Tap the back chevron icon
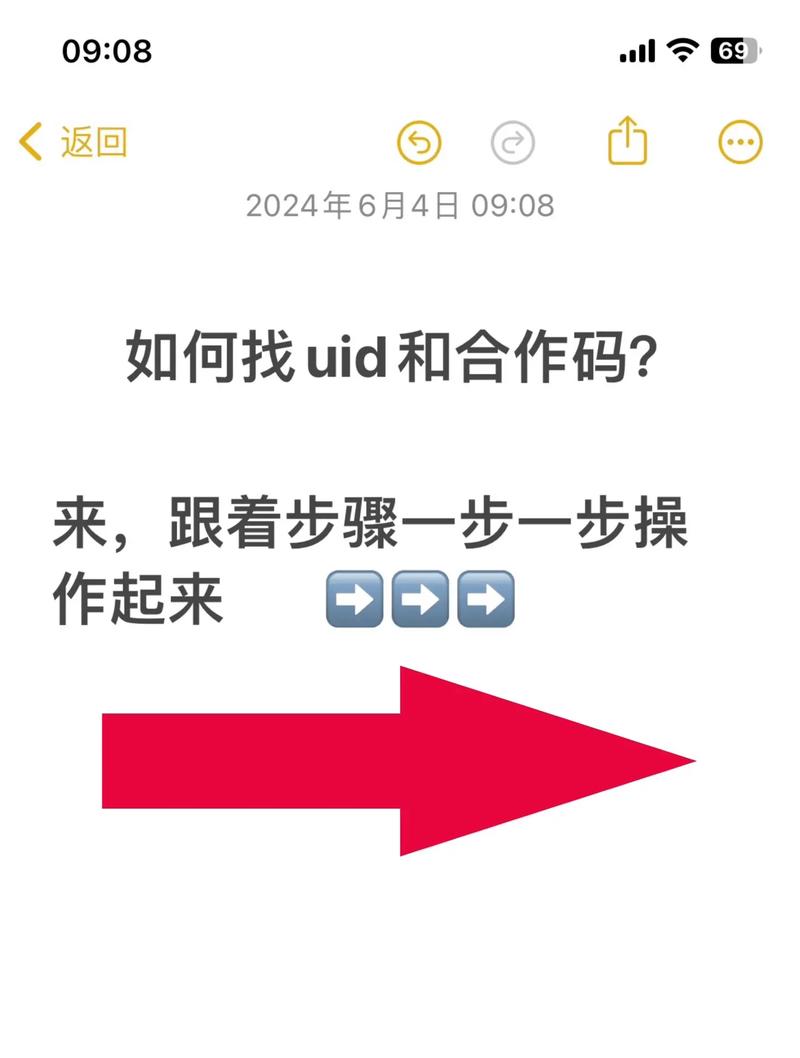This screenshot has width=800, height=1058. click(x=28, y=142)
